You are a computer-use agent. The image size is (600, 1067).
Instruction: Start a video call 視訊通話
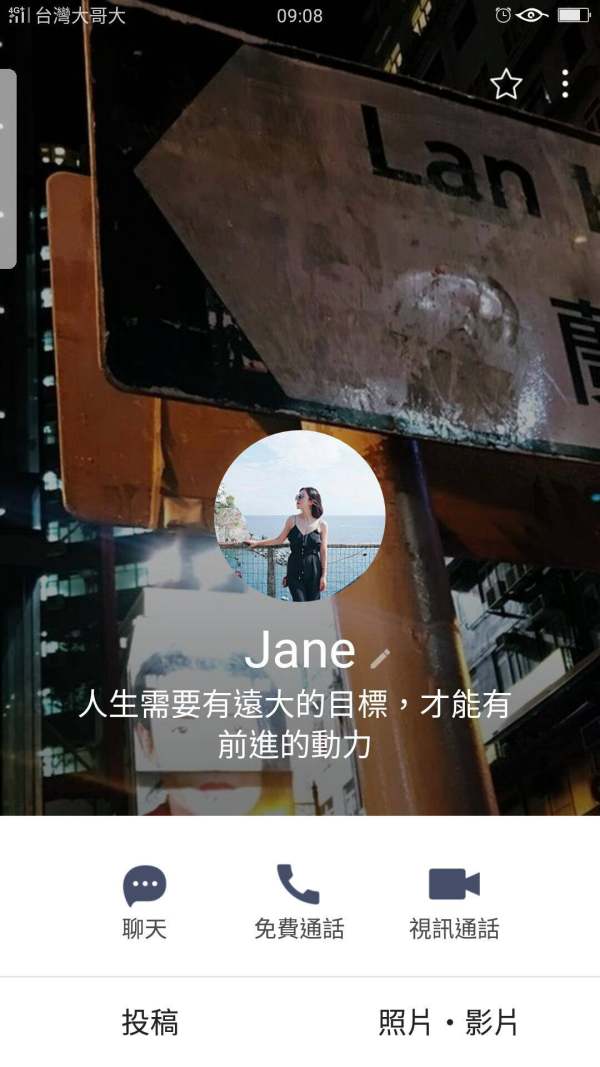click(454, 902)
